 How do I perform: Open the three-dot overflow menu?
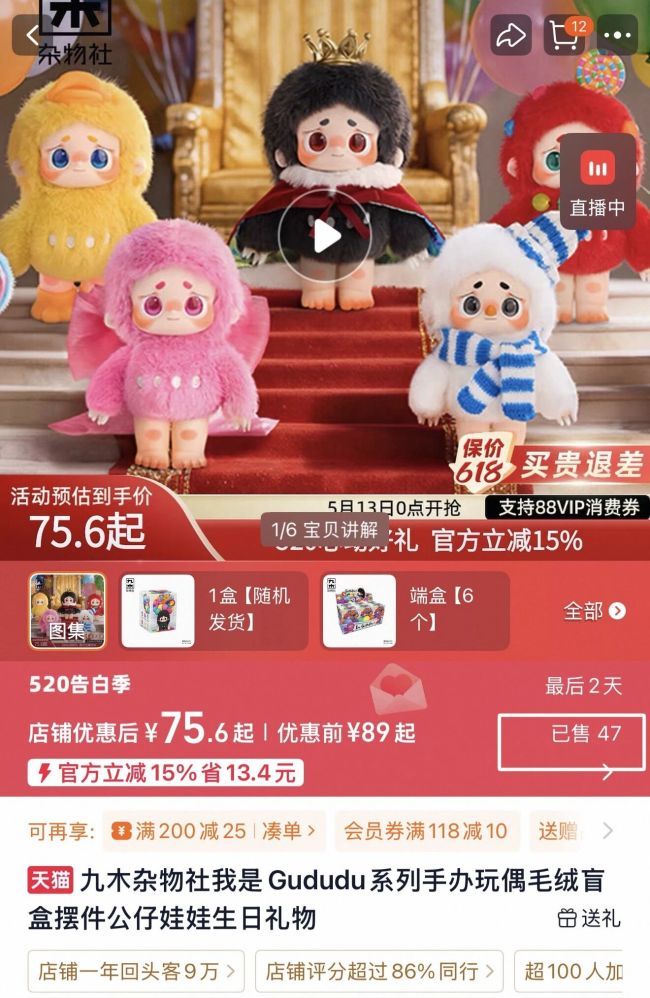(617, 35)
